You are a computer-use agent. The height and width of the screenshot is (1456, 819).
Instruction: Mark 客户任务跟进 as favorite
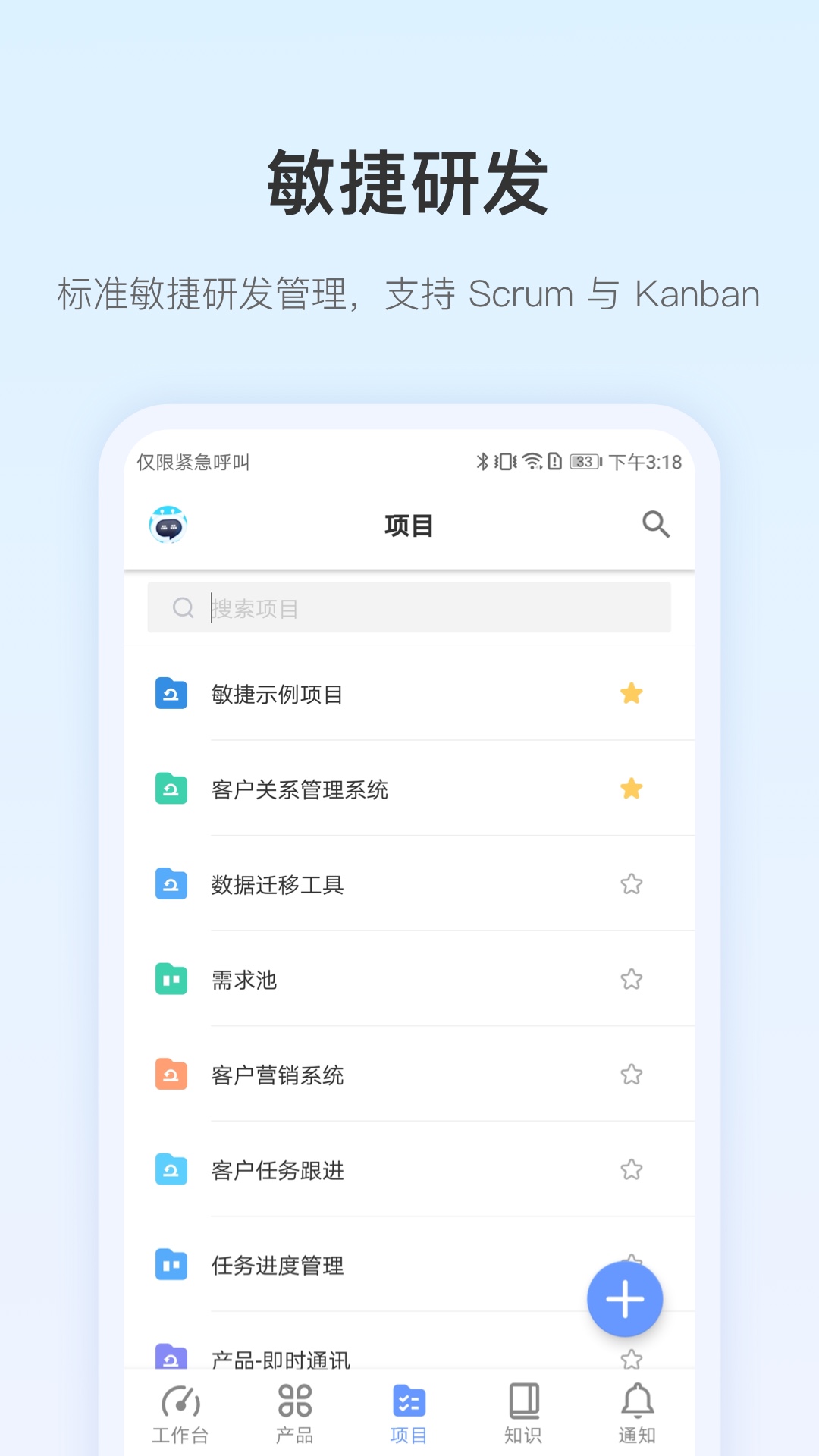point(632,1170)
